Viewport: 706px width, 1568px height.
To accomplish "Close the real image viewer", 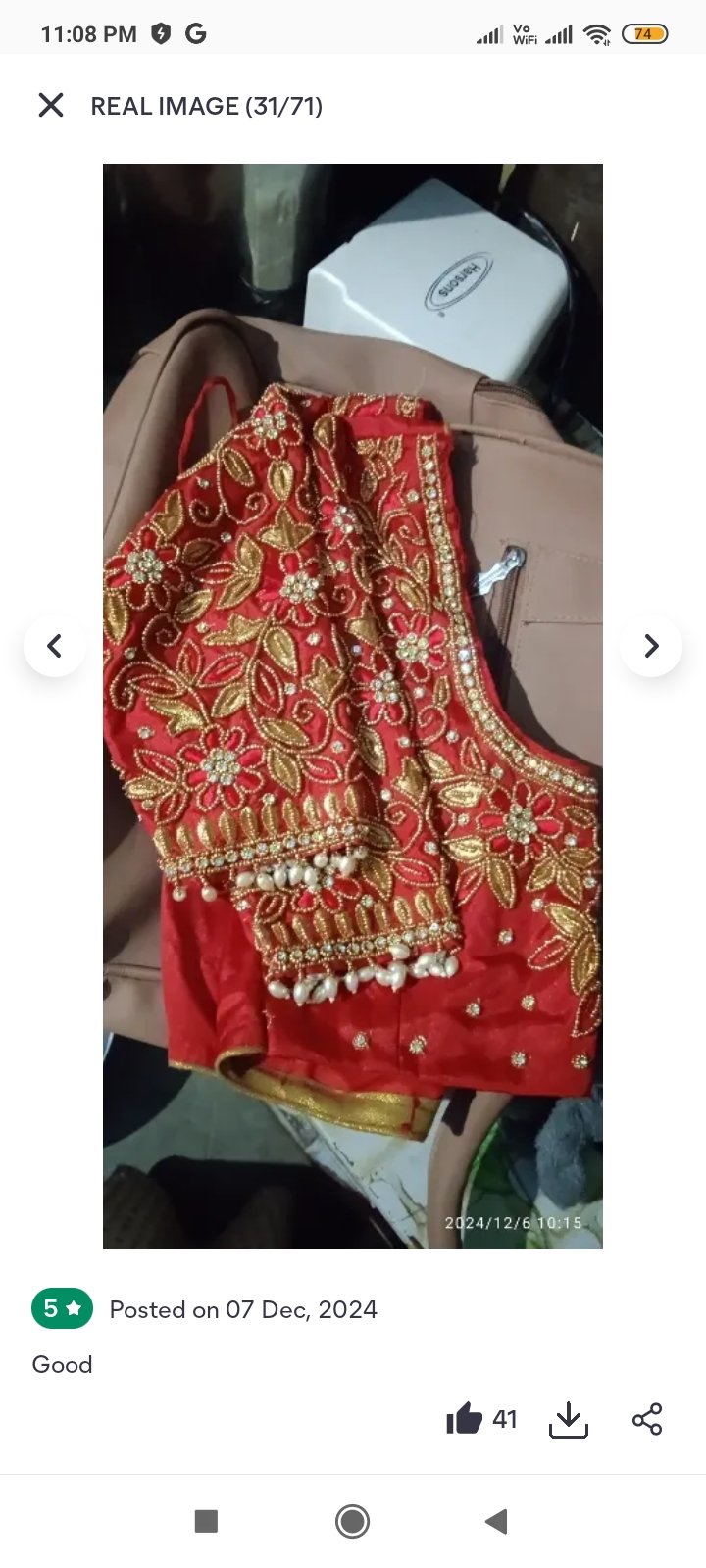I will 51,105.
